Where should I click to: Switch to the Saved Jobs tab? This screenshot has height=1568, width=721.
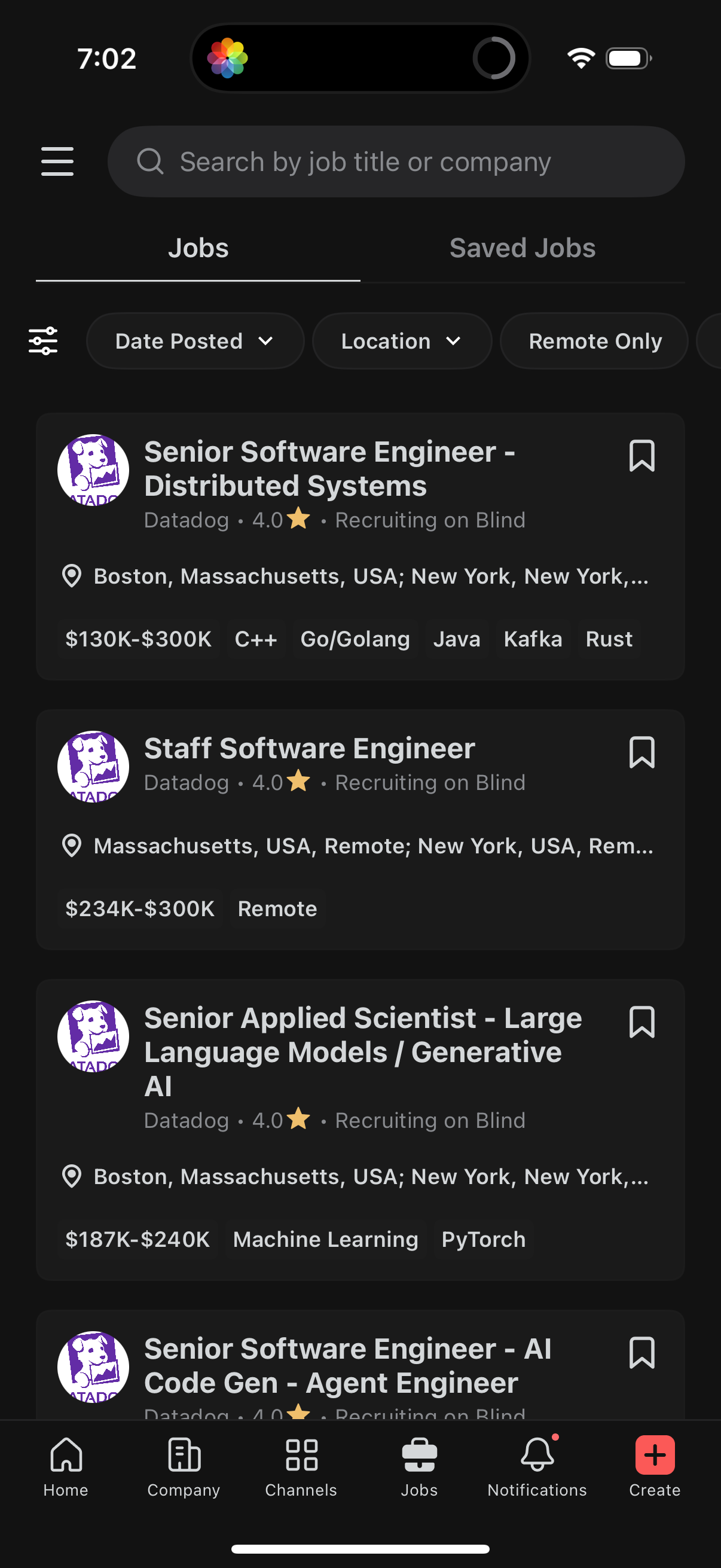(x=521, y=247)
